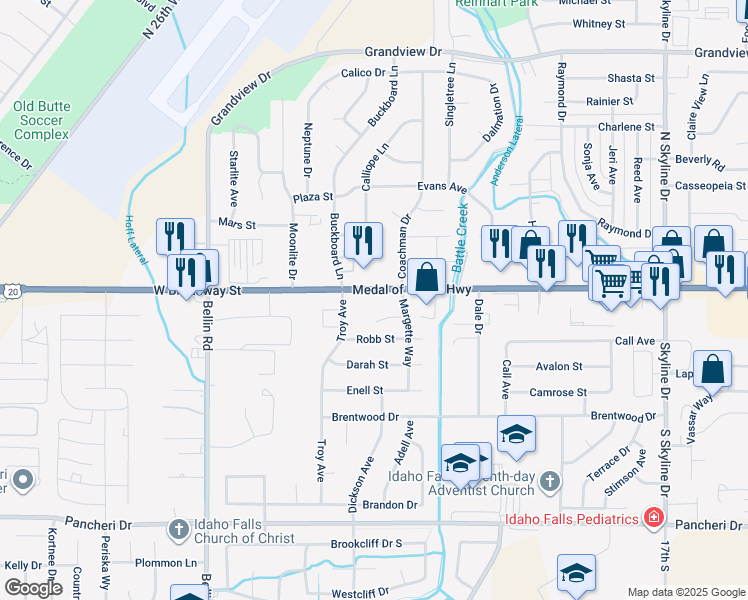
Task: Open the restaurant pin beside Coachman Dr
Action: tap(364, 241)
